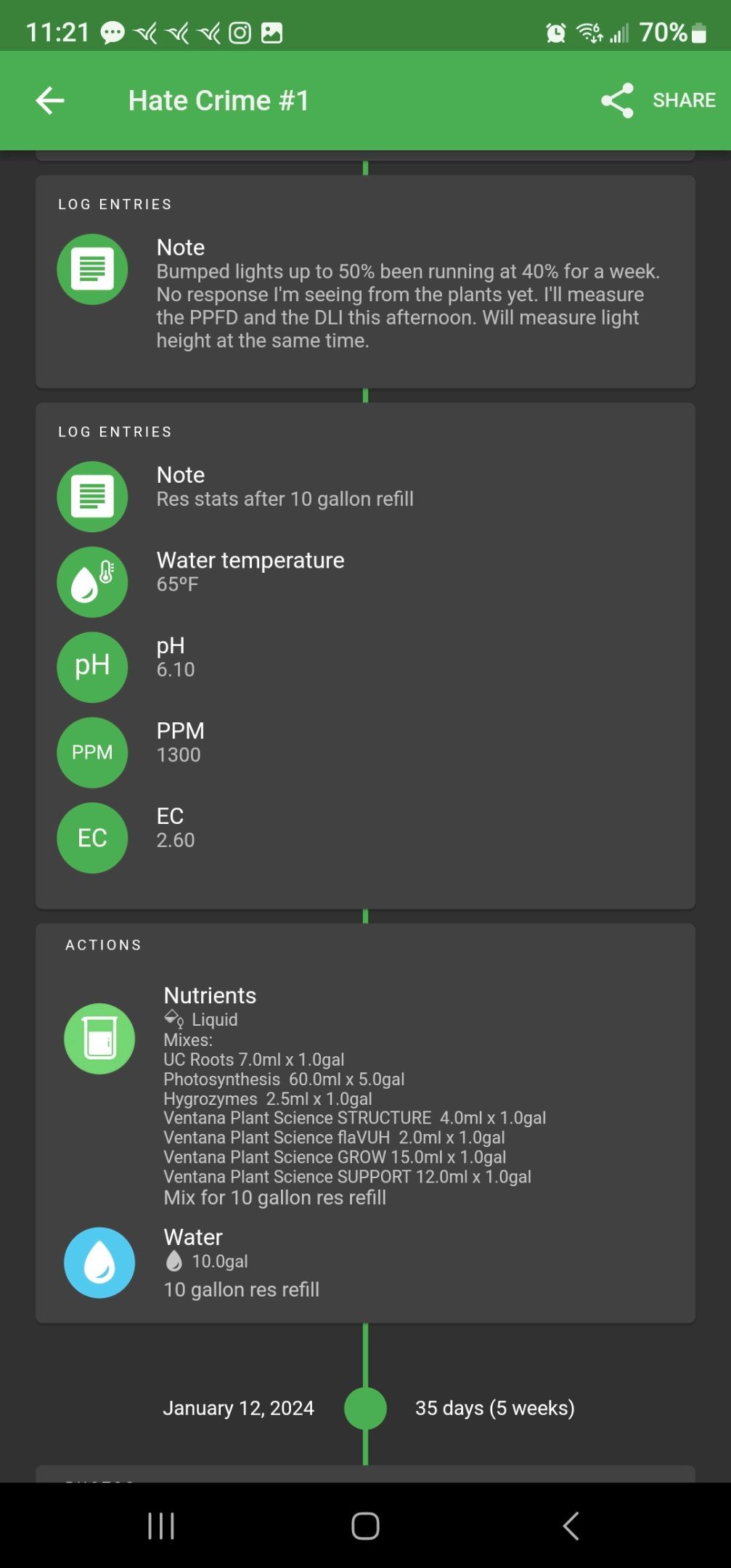Open the system recent apps view

click(160, 1525)
